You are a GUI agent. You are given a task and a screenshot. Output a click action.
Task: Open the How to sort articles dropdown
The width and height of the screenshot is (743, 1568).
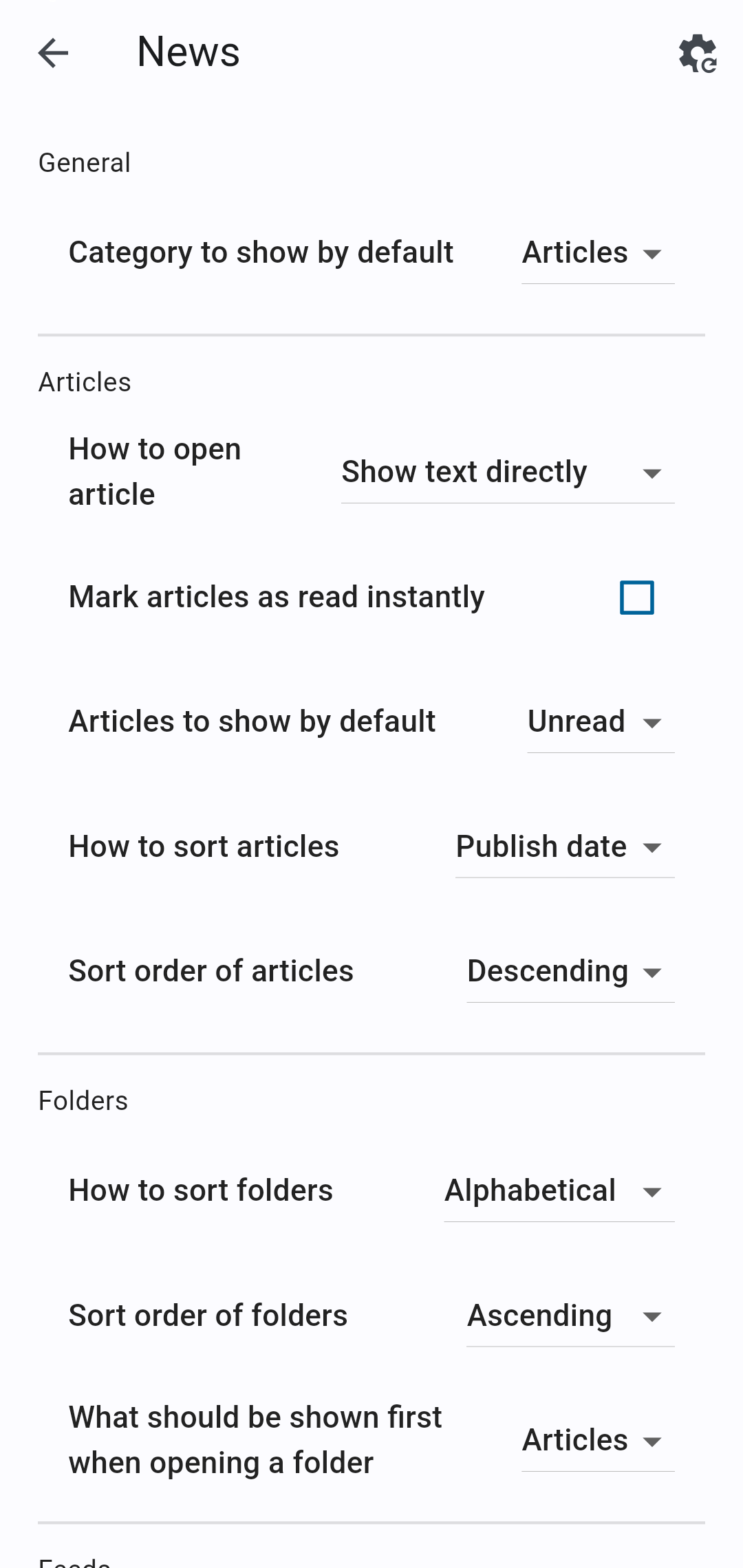[x=565, y=847]
